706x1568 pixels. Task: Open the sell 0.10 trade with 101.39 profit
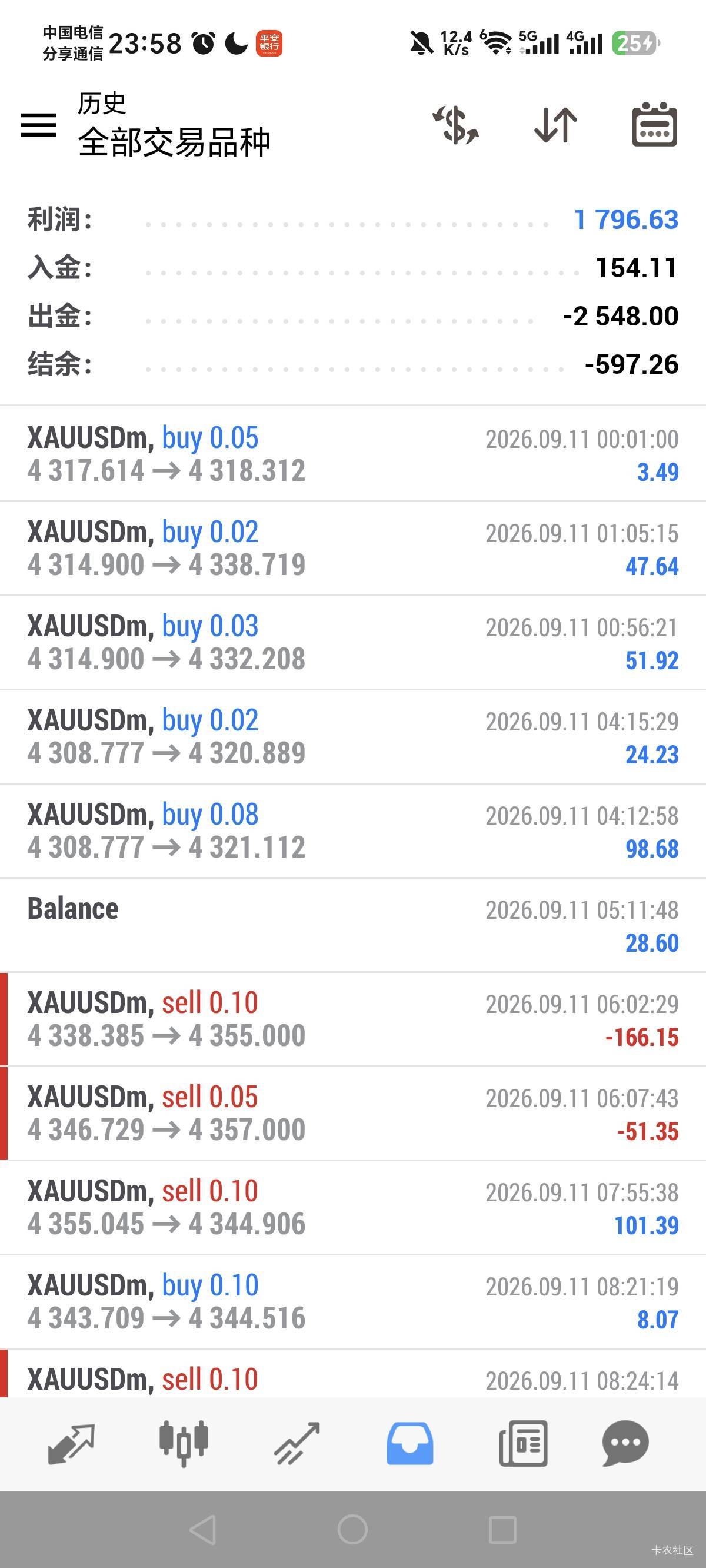coord(353,1208)
